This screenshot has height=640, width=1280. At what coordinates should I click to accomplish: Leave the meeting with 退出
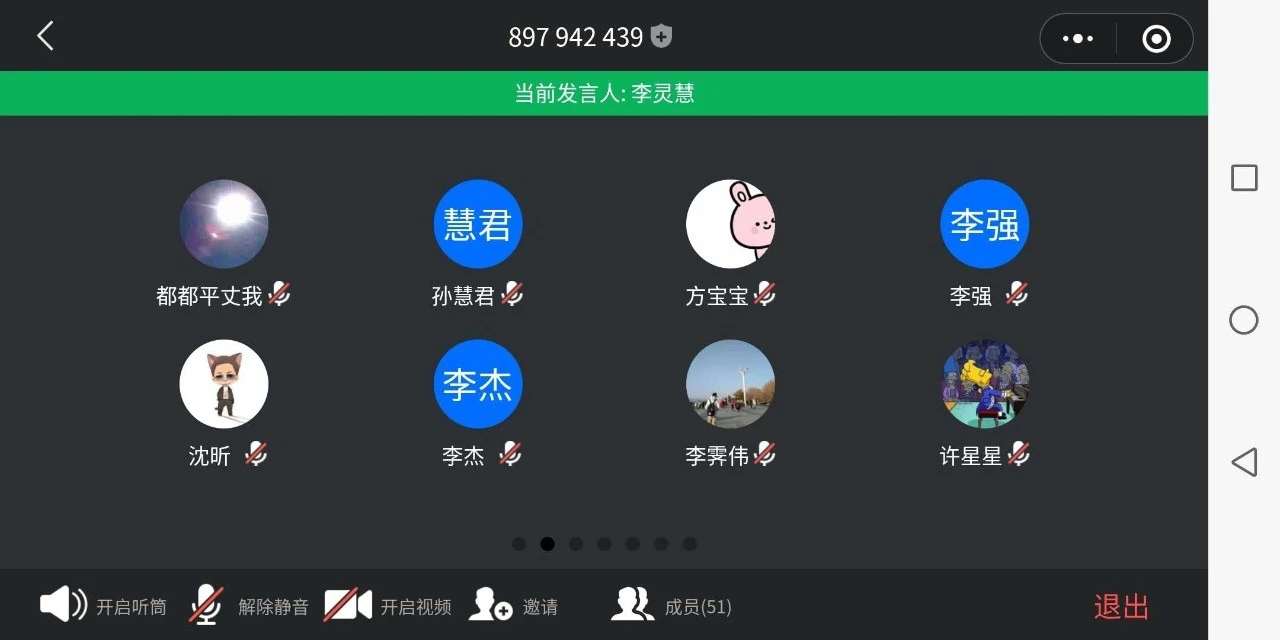(1121, 607)
